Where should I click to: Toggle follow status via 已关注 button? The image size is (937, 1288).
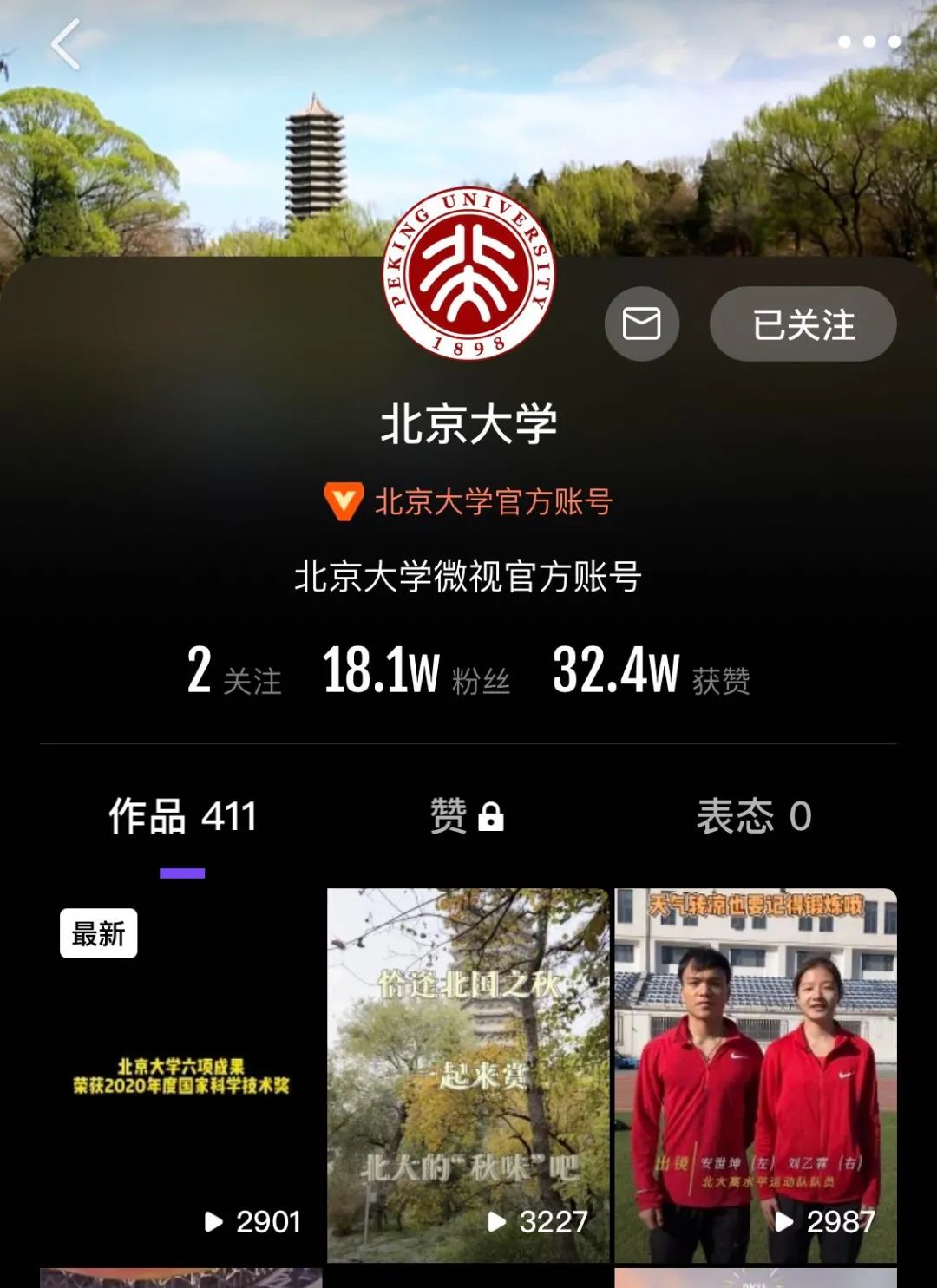[x=803, y=323]
